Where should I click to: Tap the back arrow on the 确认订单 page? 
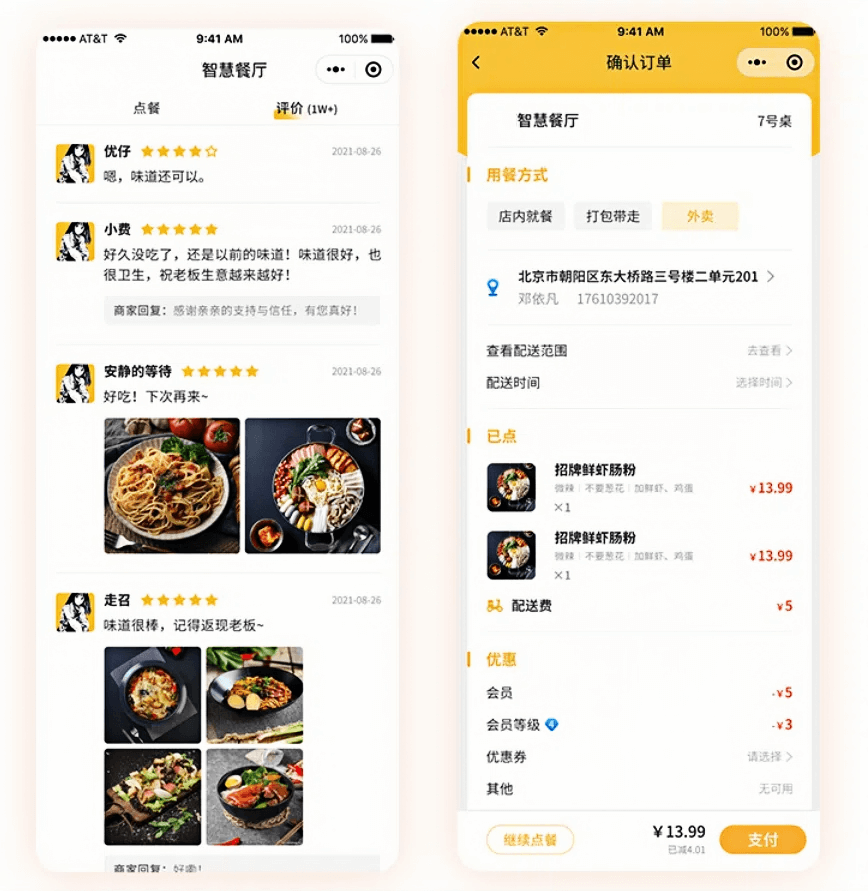click(477, 62)
